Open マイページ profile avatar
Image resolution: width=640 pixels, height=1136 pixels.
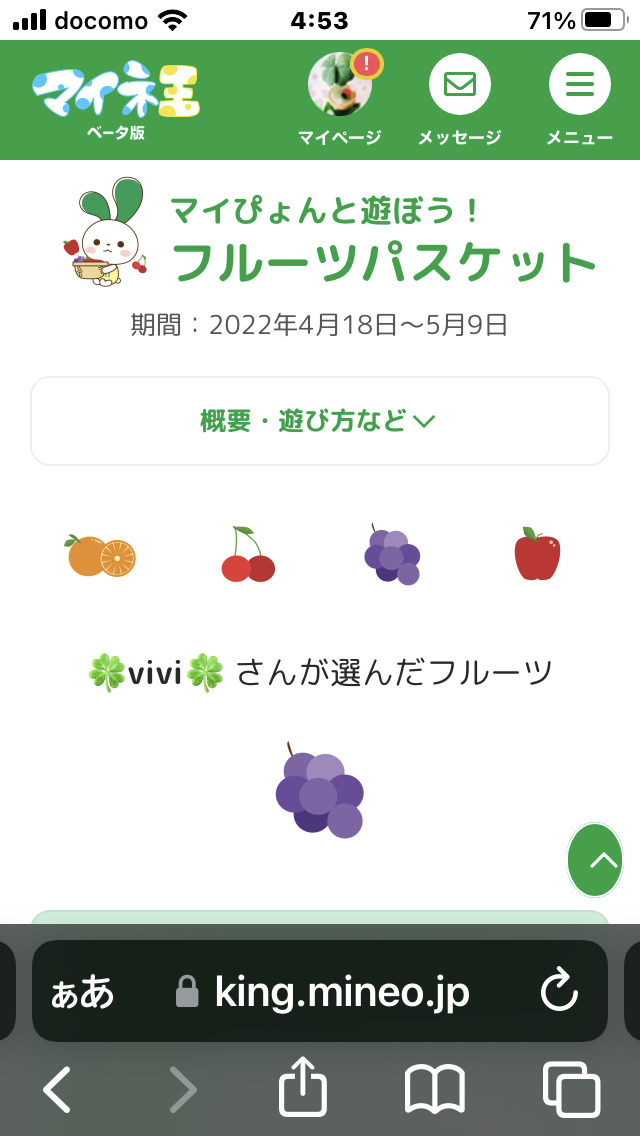(340, 85)
